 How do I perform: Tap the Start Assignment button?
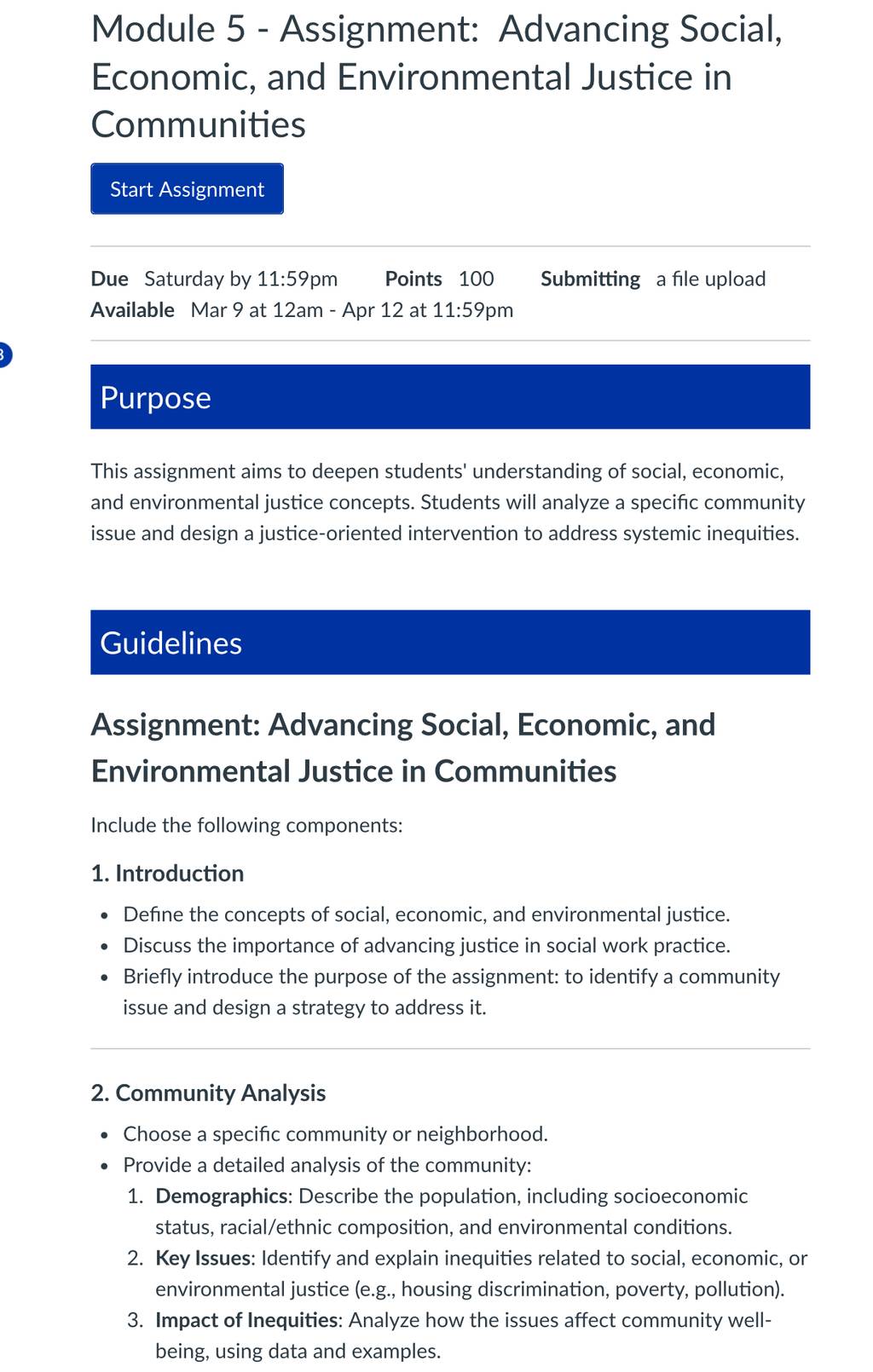pos(187,188)
